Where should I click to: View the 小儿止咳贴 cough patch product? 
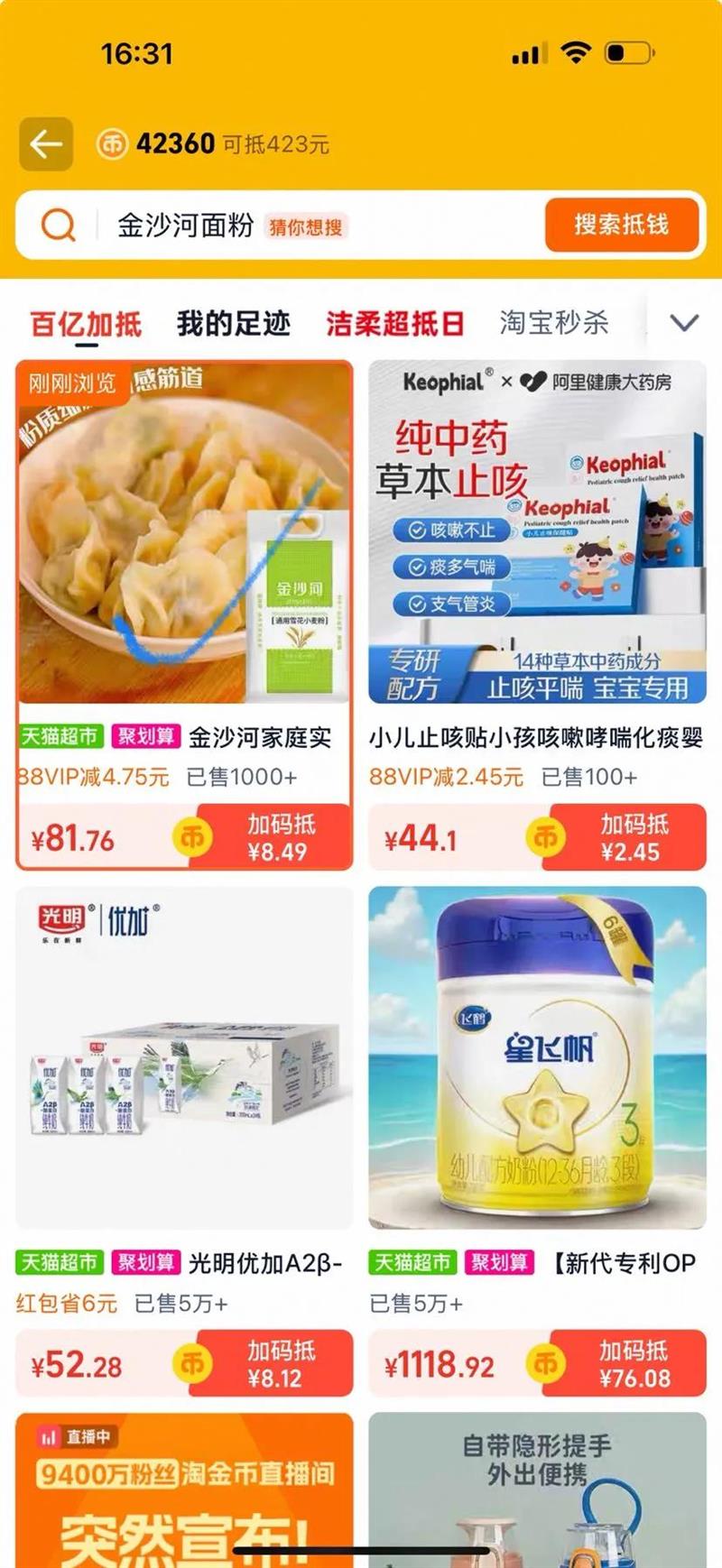coord(537,541)
